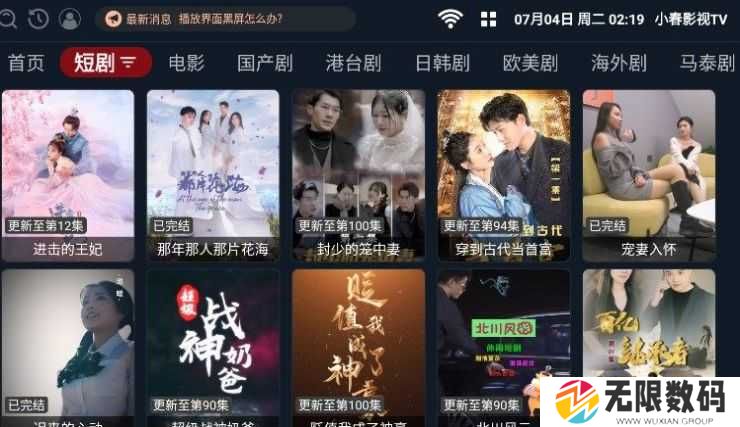Open the 战神奶爸 poster card
The height and width of the screenshot is (427, 740).
(213, 345)
